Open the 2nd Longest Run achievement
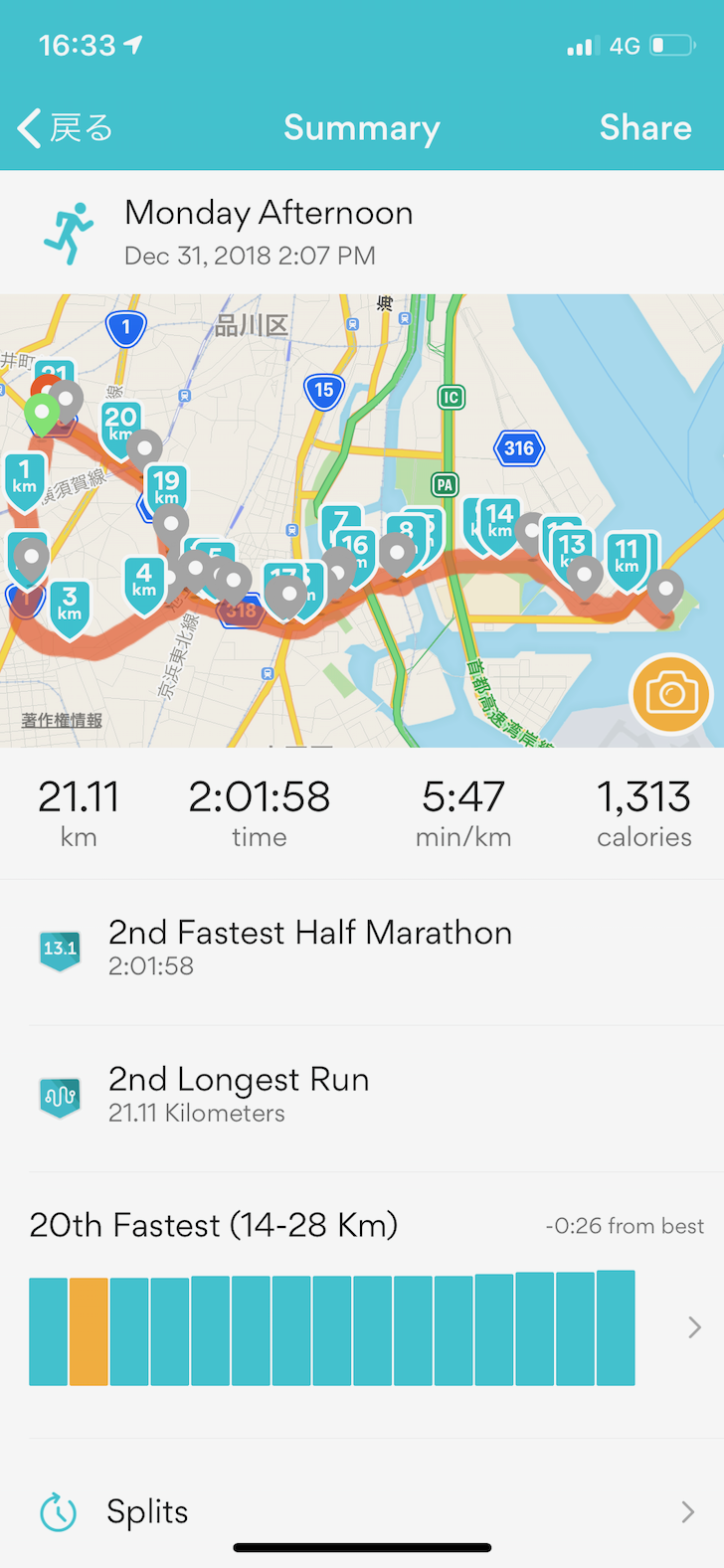Image resolution: width=724 pixels, height=1568 pixels. (362, 1095)
